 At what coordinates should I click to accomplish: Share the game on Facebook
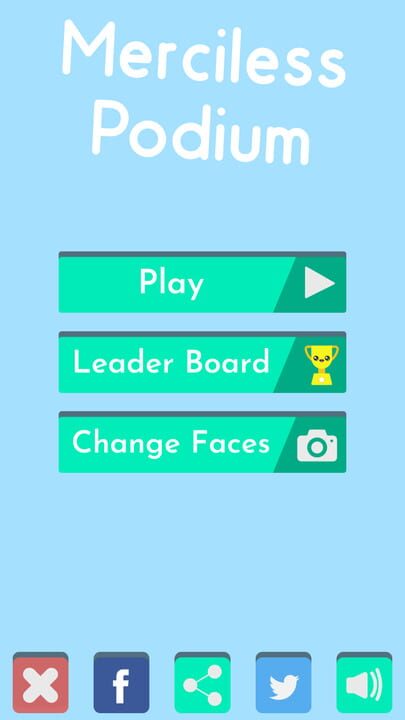121,682
